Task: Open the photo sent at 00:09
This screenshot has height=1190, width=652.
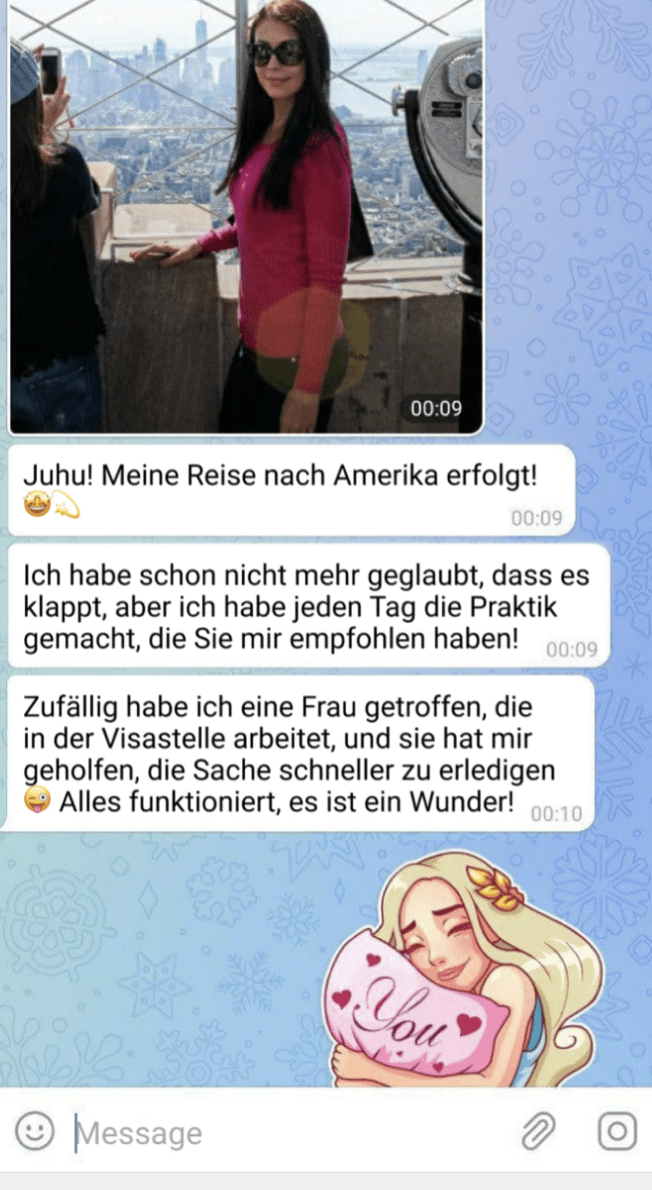Action: 245,215
